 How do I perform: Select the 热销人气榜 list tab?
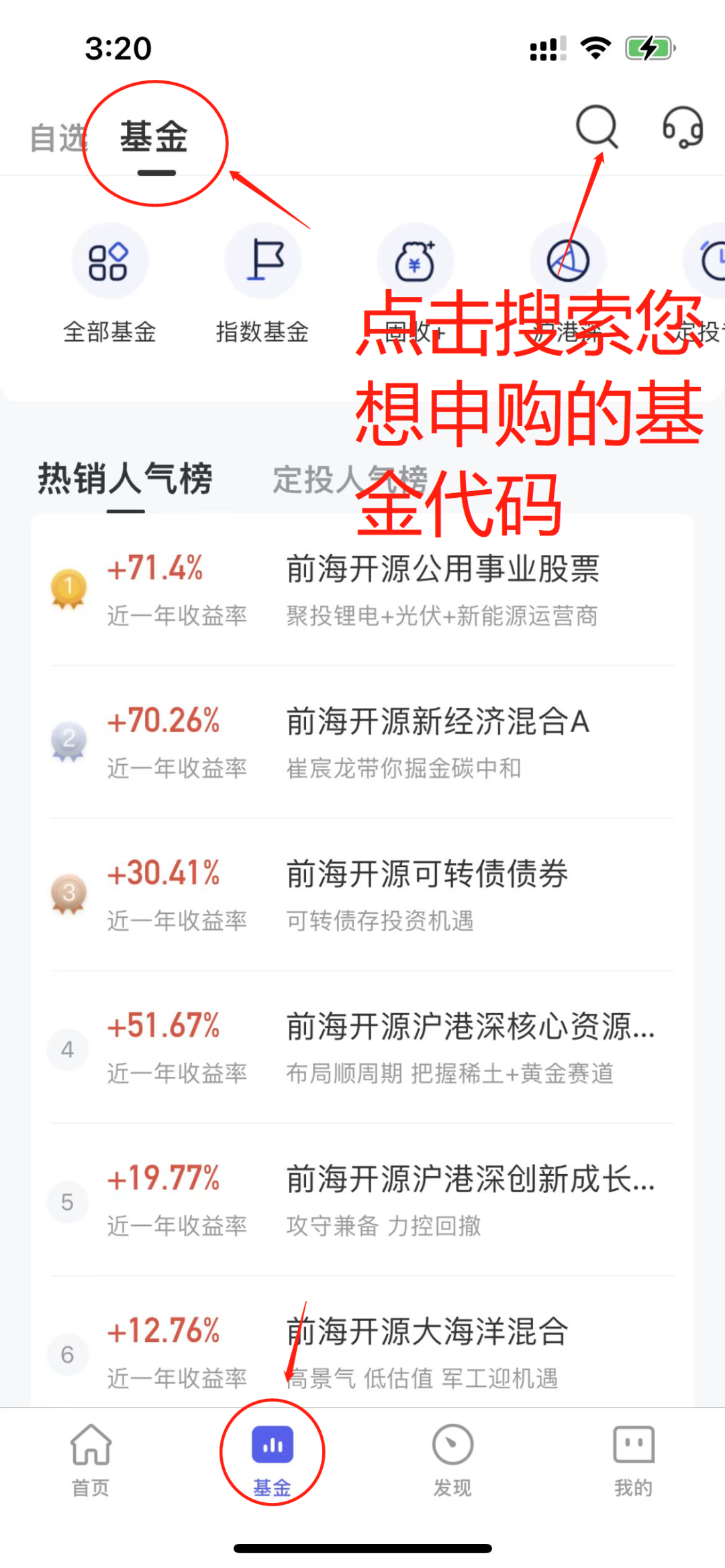click(x=125, y=478)
